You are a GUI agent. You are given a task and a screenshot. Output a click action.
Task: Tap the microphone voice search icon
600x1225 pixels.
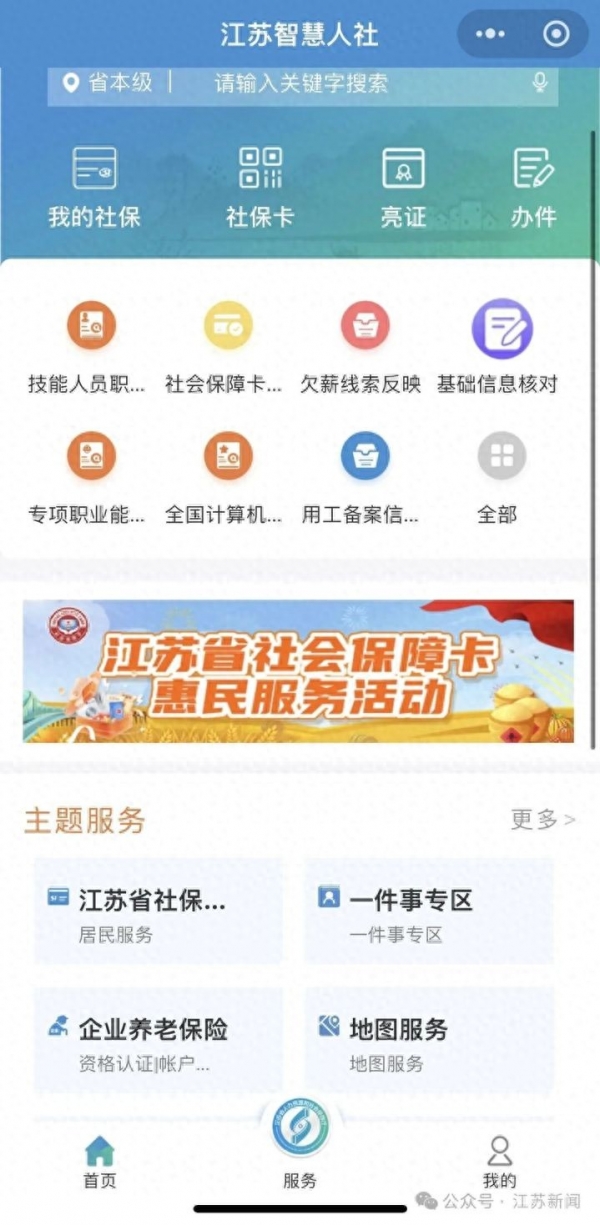coord(540,83)
